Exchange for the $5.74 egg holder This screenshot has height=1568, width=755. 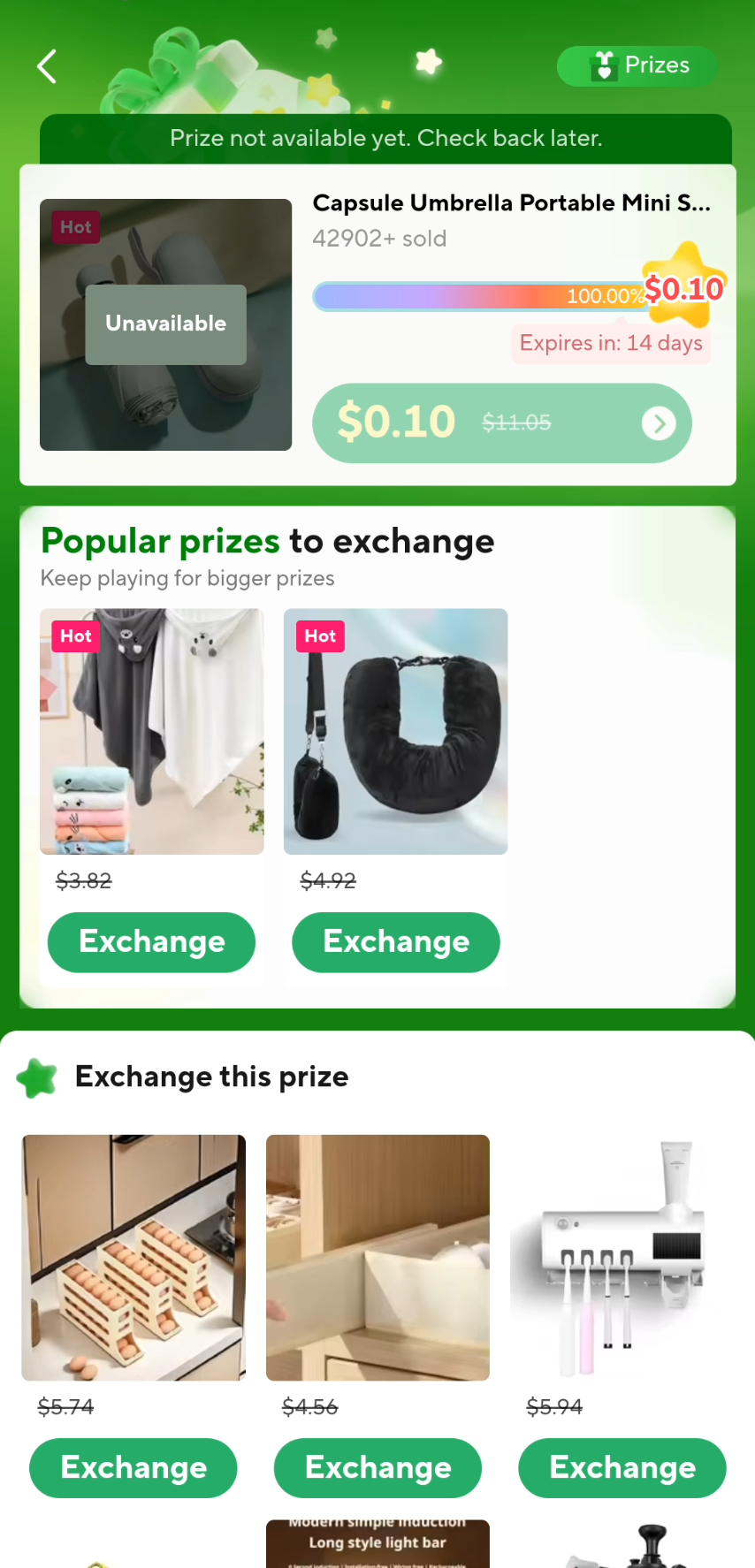coord(133,1467)
